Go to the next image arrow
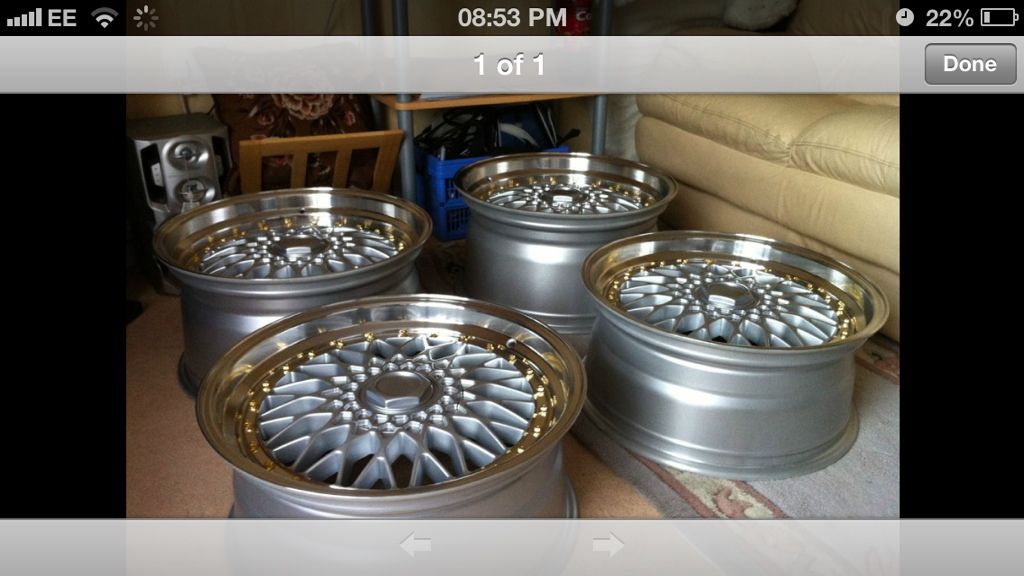The width and height of the screenshot is (1024, 576). [607, 545]
